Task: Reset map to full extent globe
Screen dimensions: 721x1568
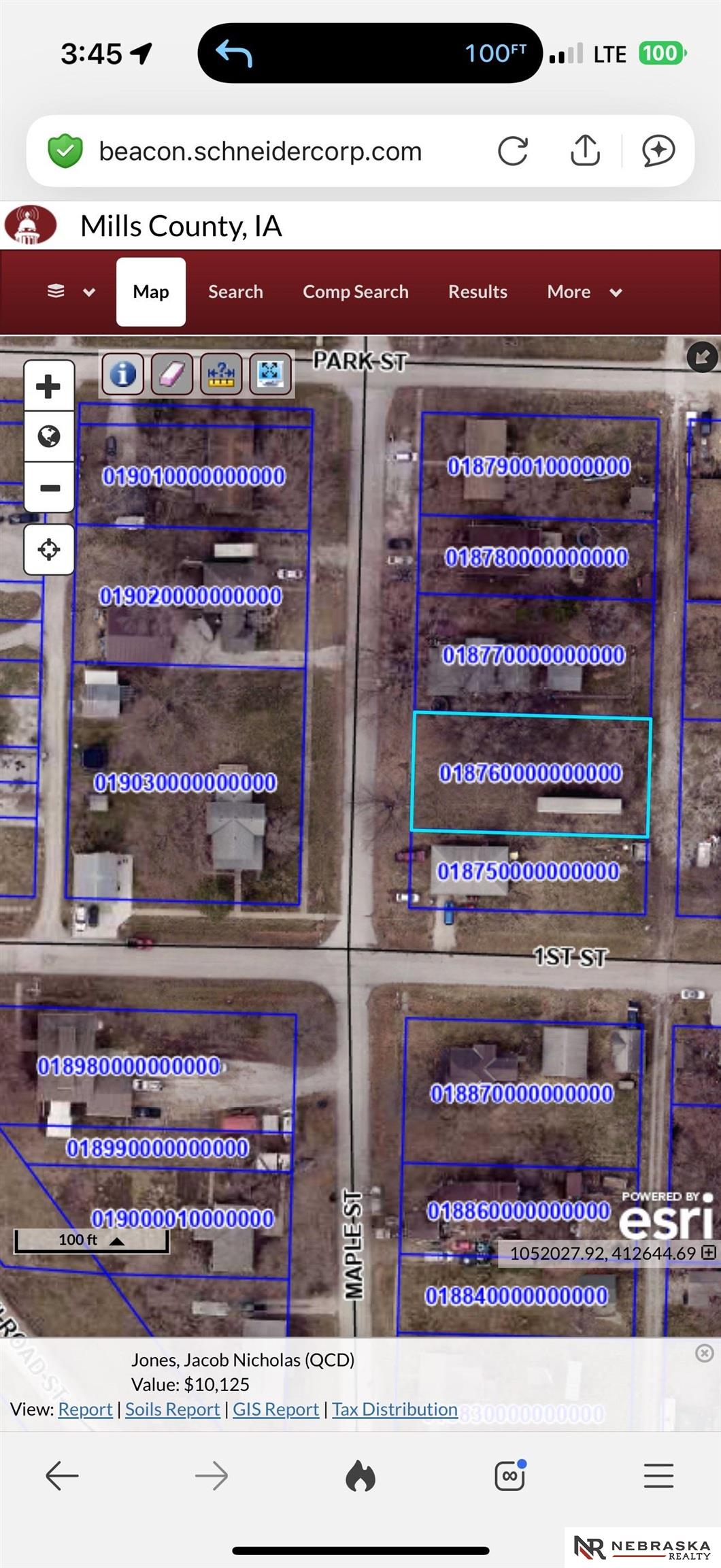Action: coord(49,436)
